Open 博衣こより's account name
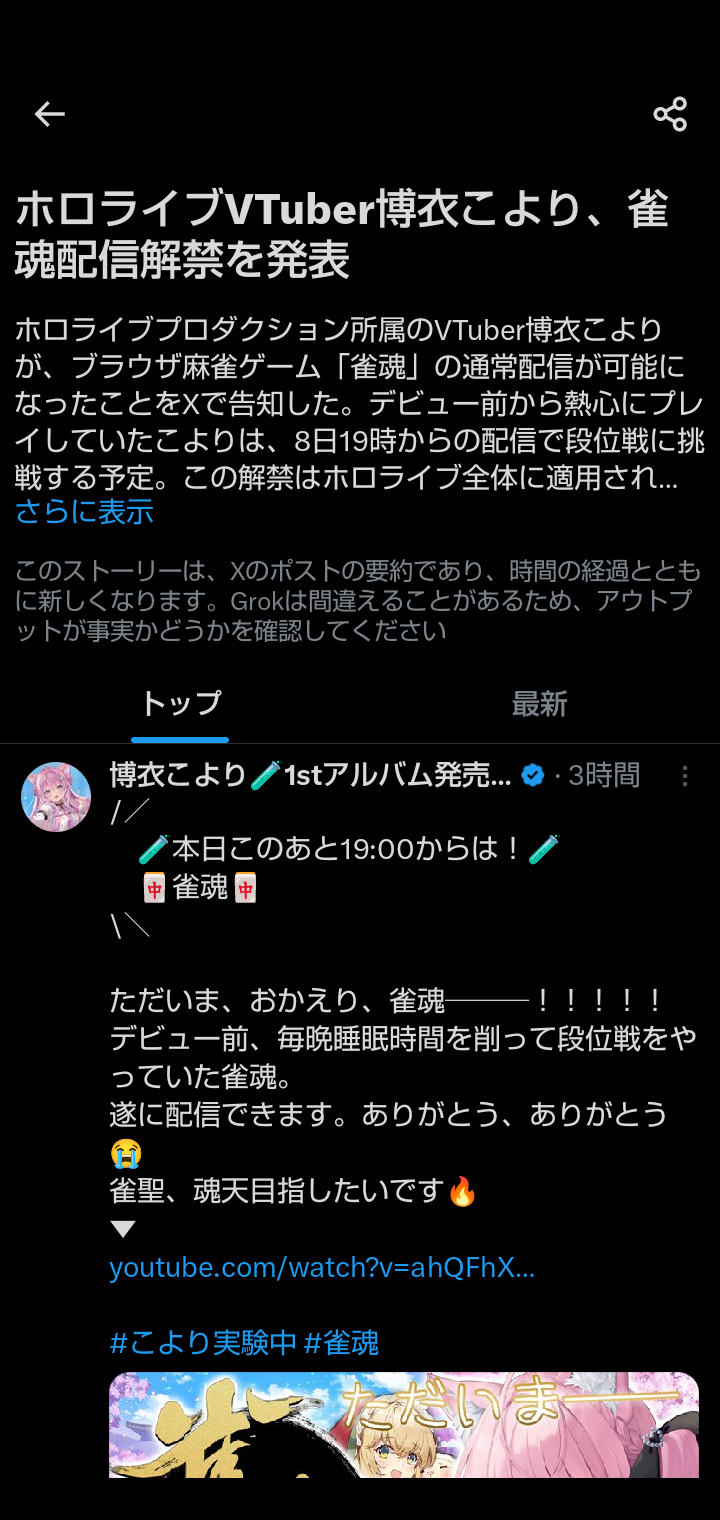The width and height of the screenshot is (720, 1520). 310,775
